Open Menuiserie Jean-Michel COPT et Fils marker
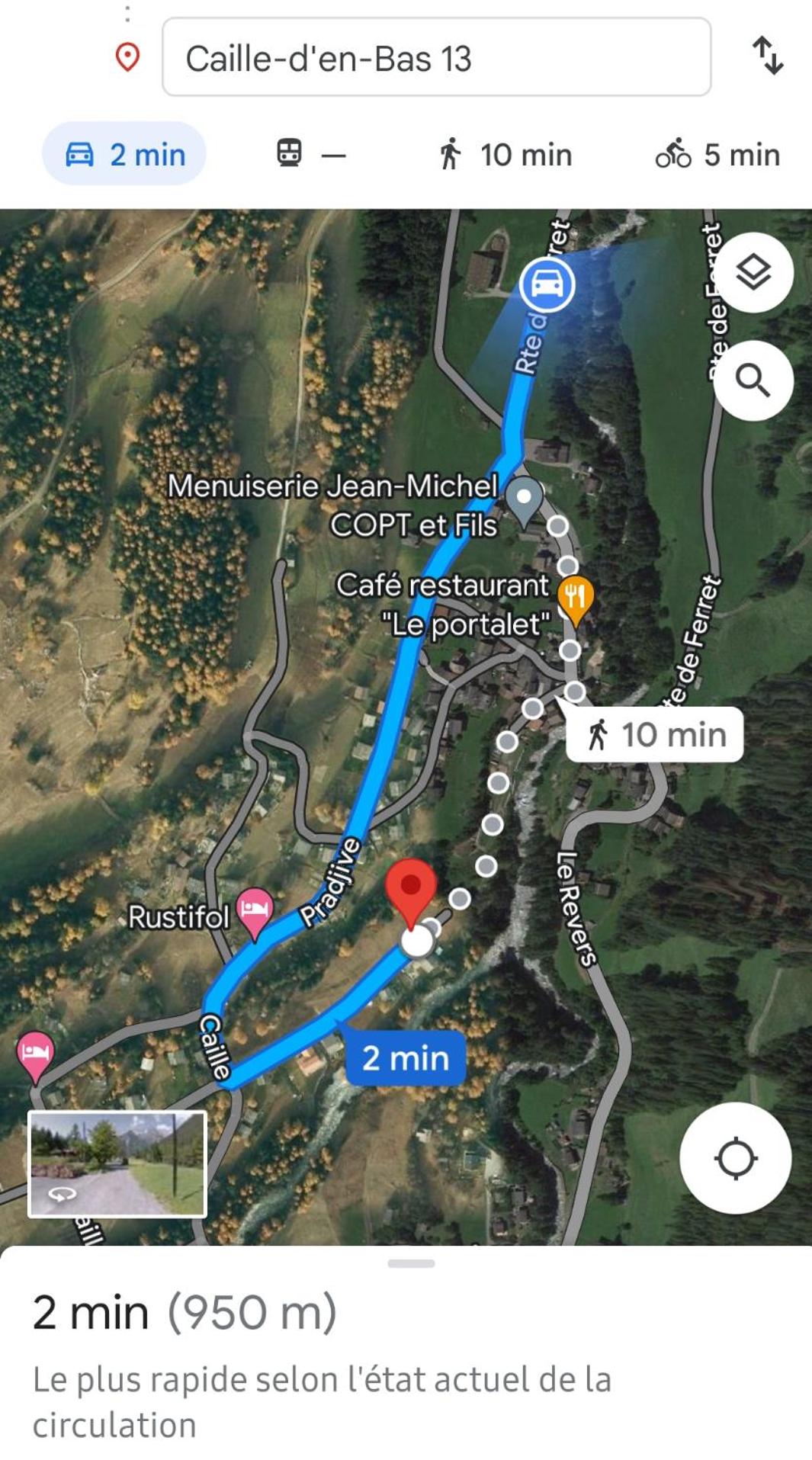812x1460 pixels. coord(525,499)
